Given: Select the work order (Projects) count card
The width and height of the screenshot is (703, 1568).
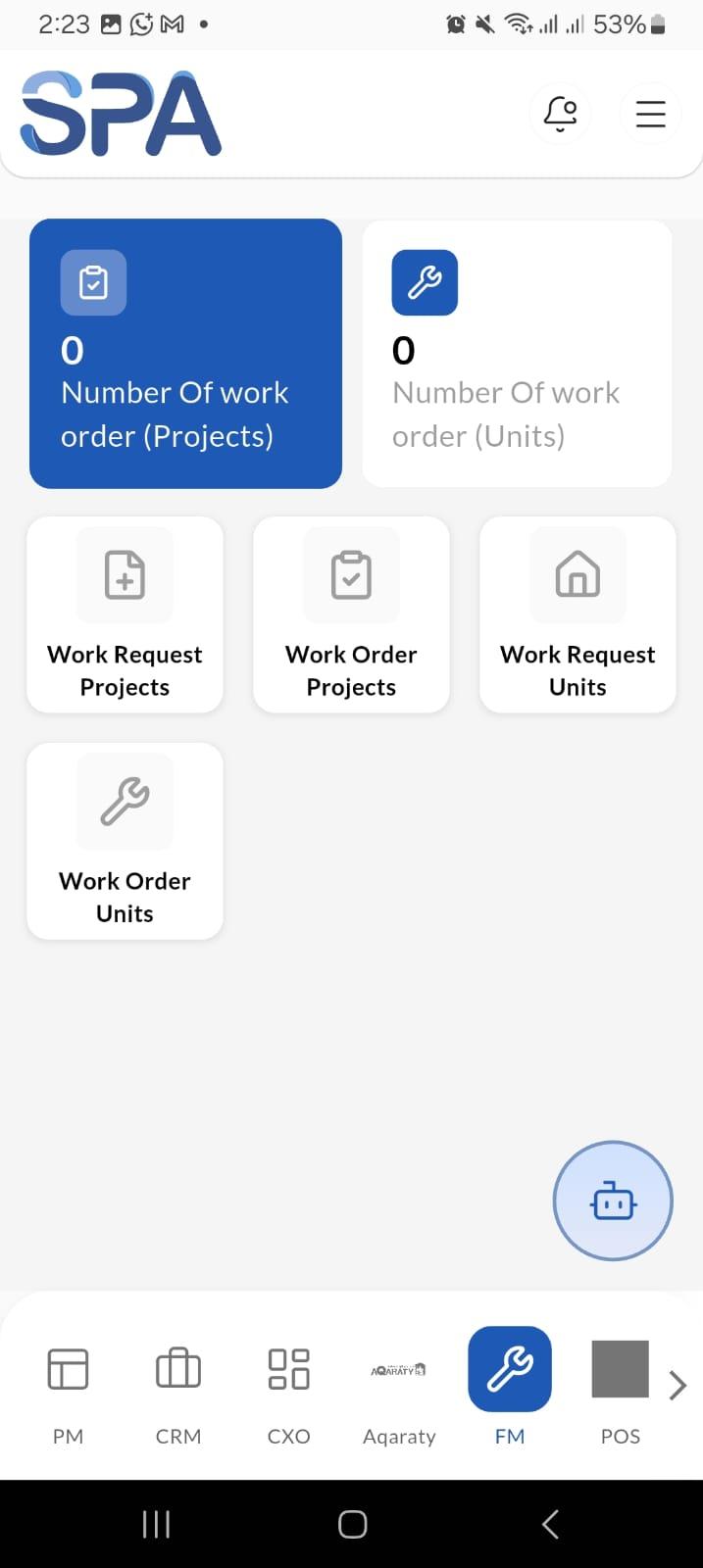Looking at the screenshot, I should [185, 353].
